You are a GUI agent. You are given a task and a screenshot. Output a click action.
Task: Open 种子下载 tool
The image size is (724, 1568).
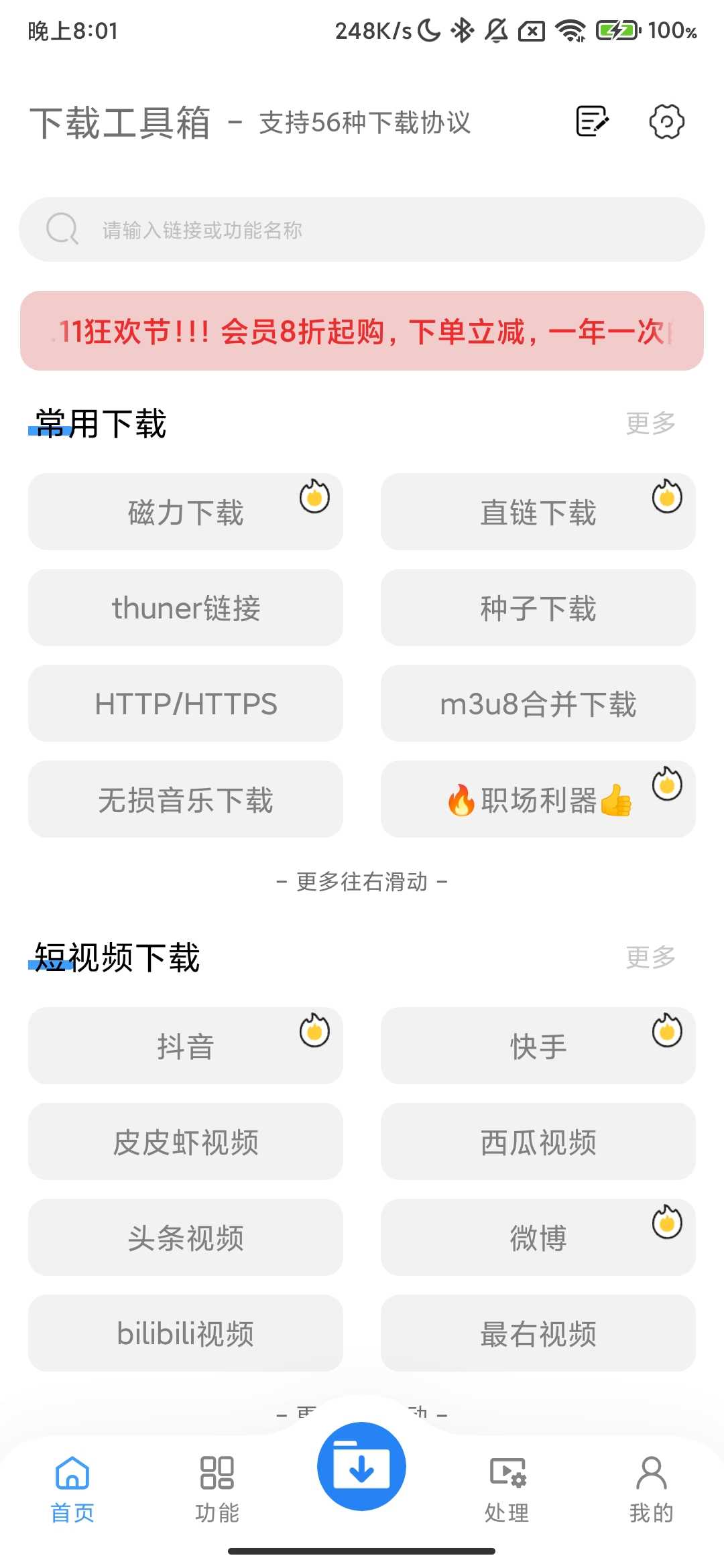(538, 608)
